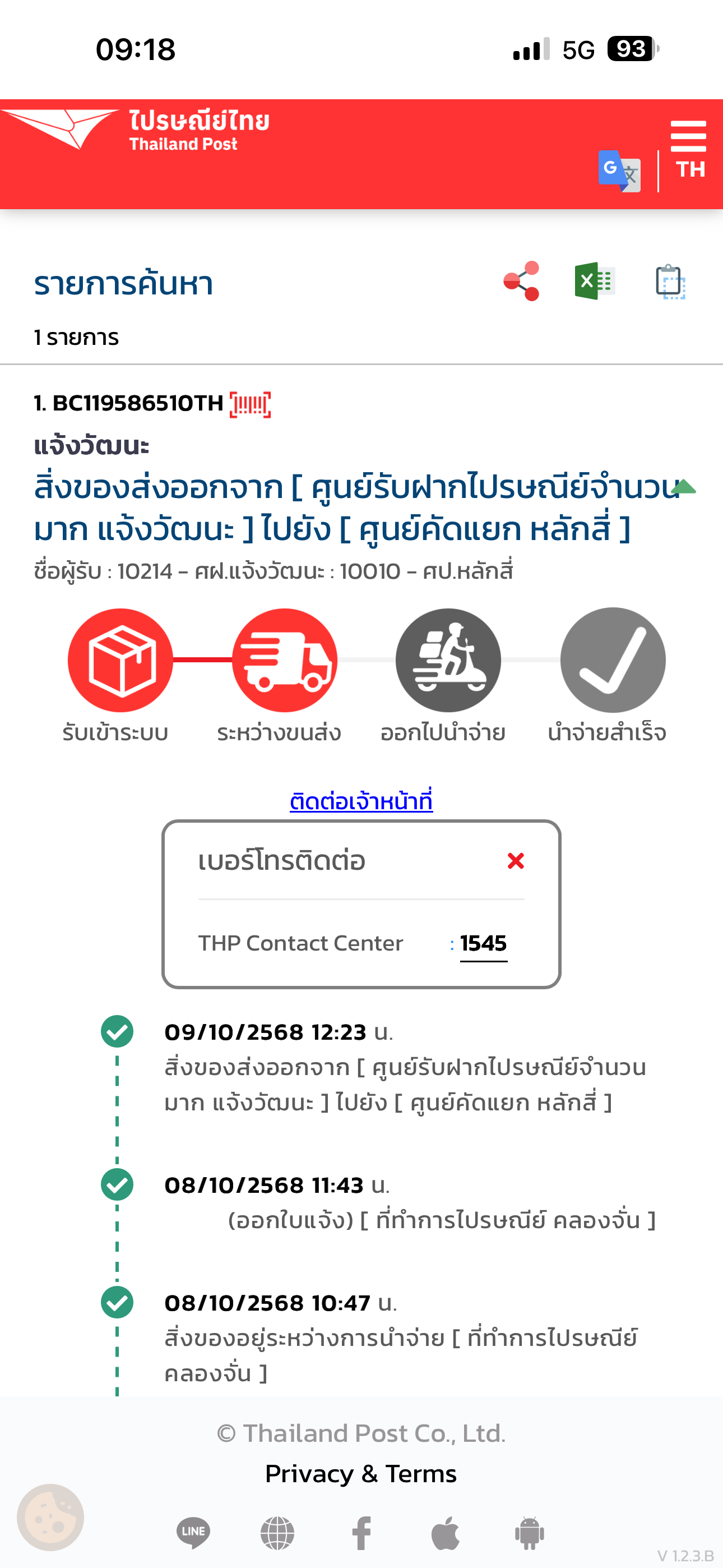Viewport: 723px width, 1568px height.
Task: Get the Android app
Action: (530, 1533)
